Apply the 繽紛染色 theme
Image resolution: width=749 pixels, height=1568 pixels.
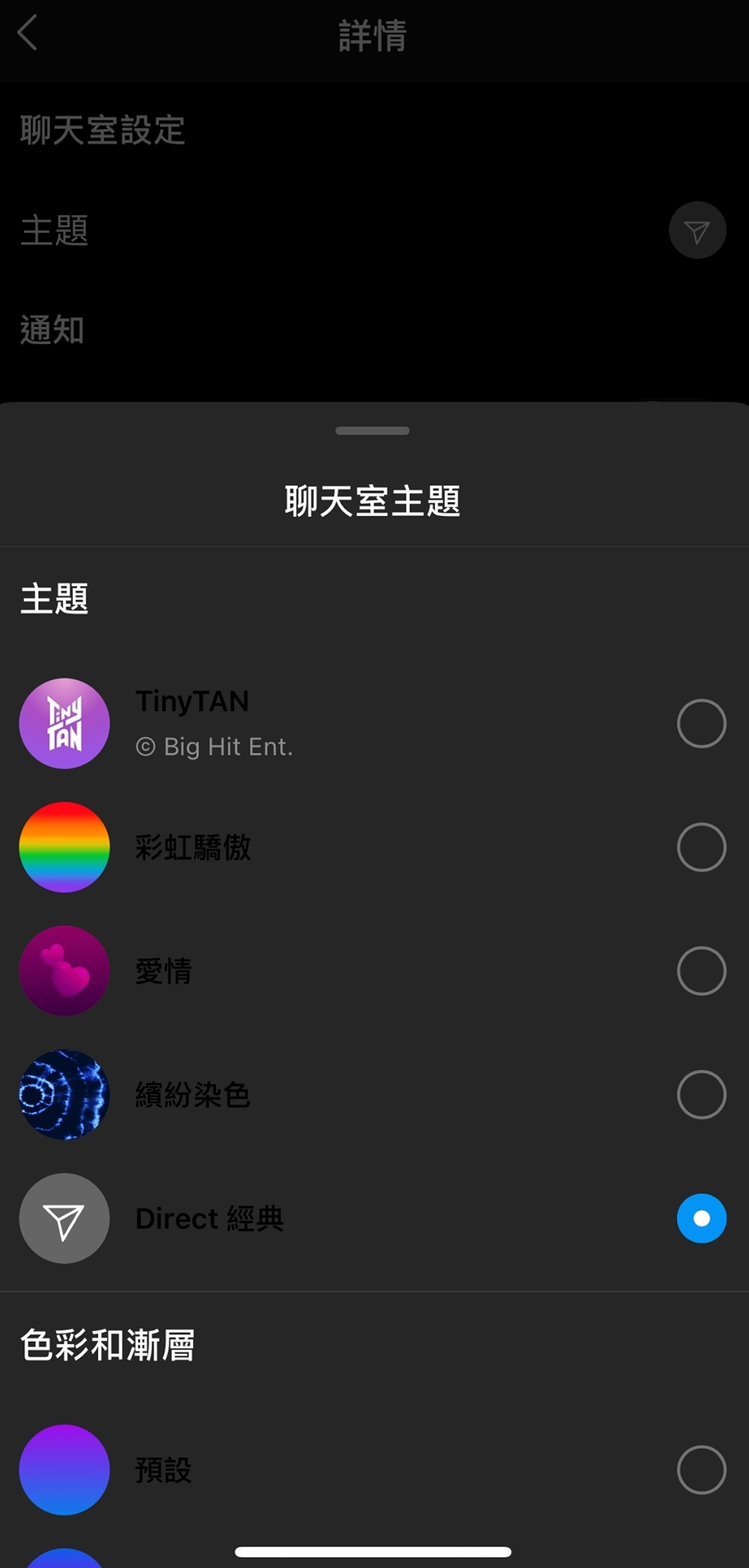tap(701, 1094)
